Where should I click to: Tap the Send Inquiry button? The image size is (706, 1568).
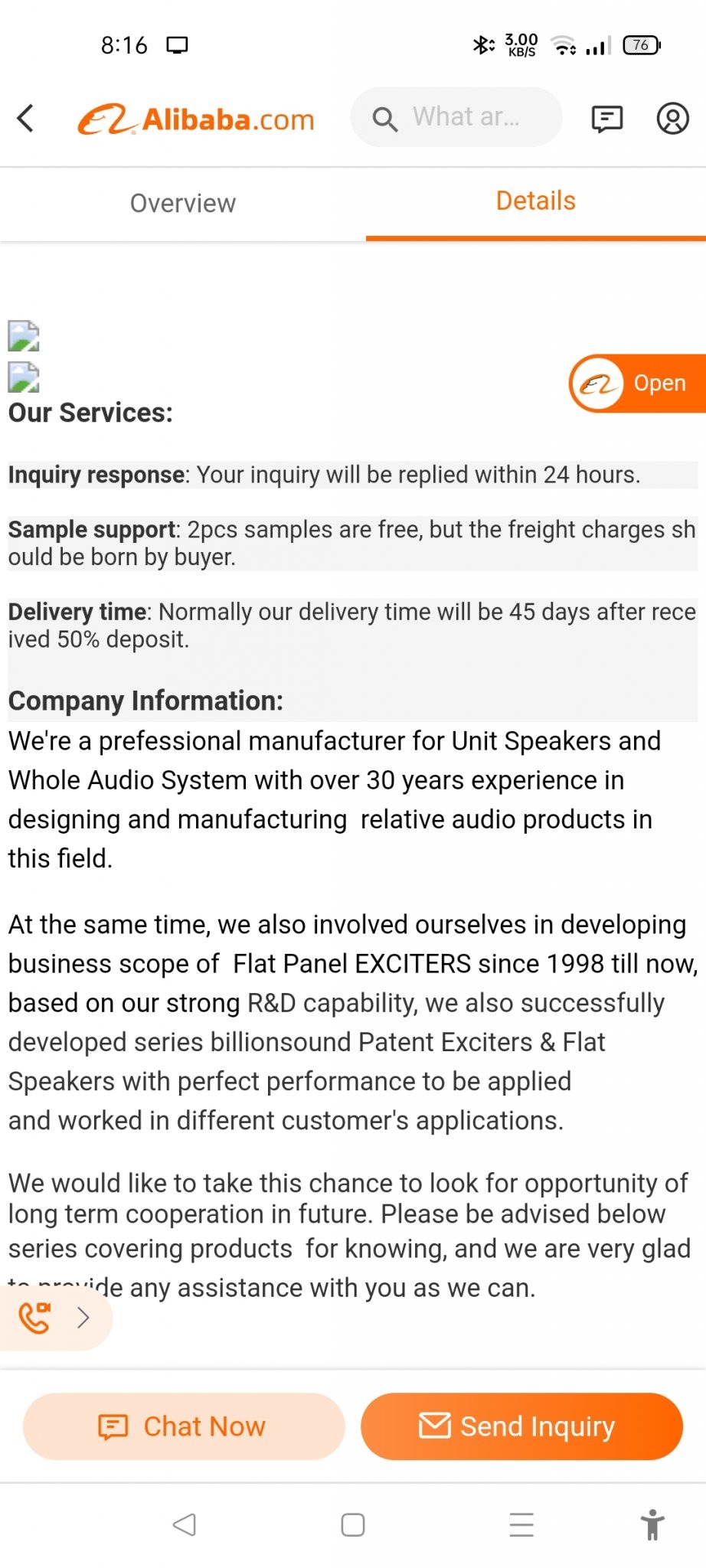(521, 1426)
